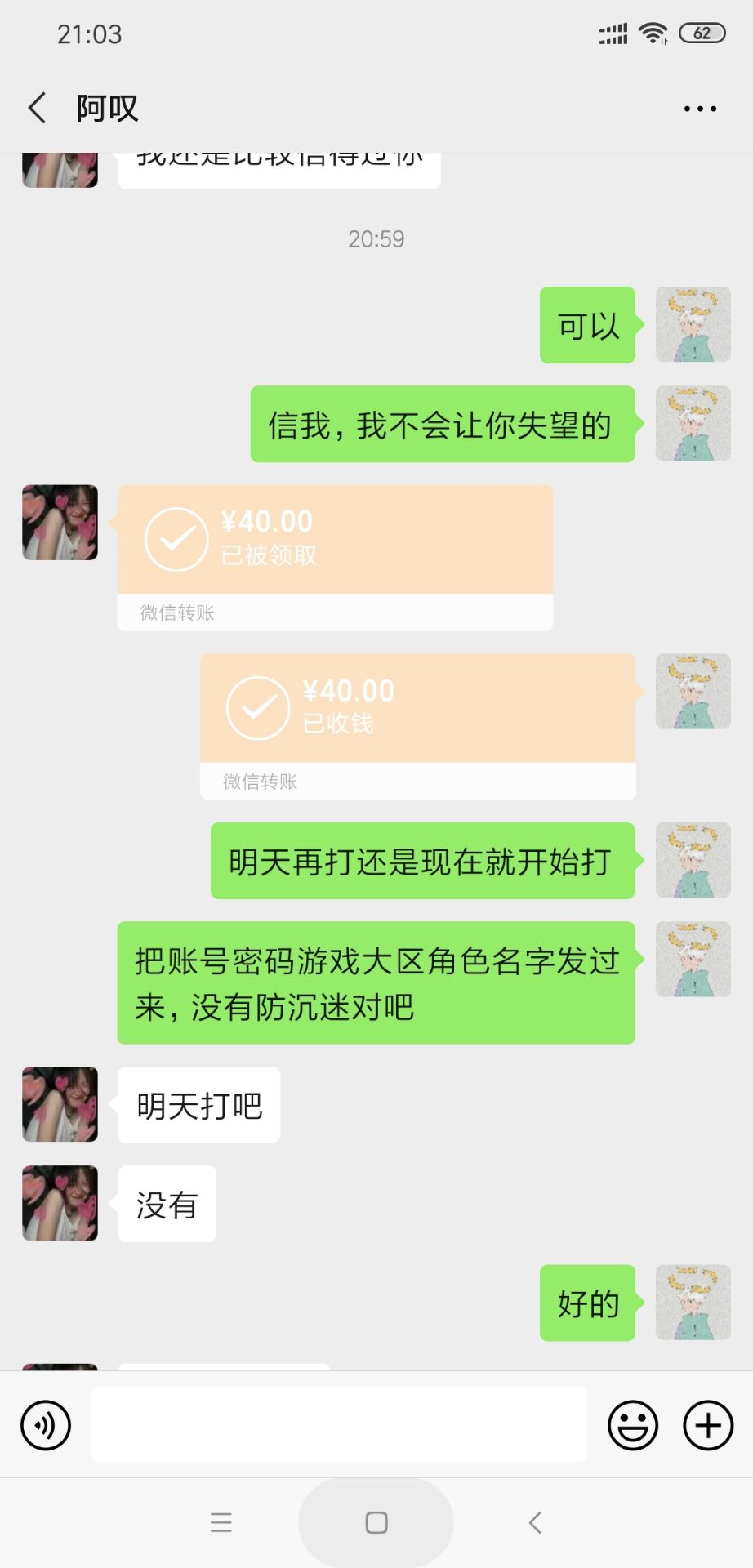Open the received ¥40.00 transfer marked 已被领取

[335, 558]
